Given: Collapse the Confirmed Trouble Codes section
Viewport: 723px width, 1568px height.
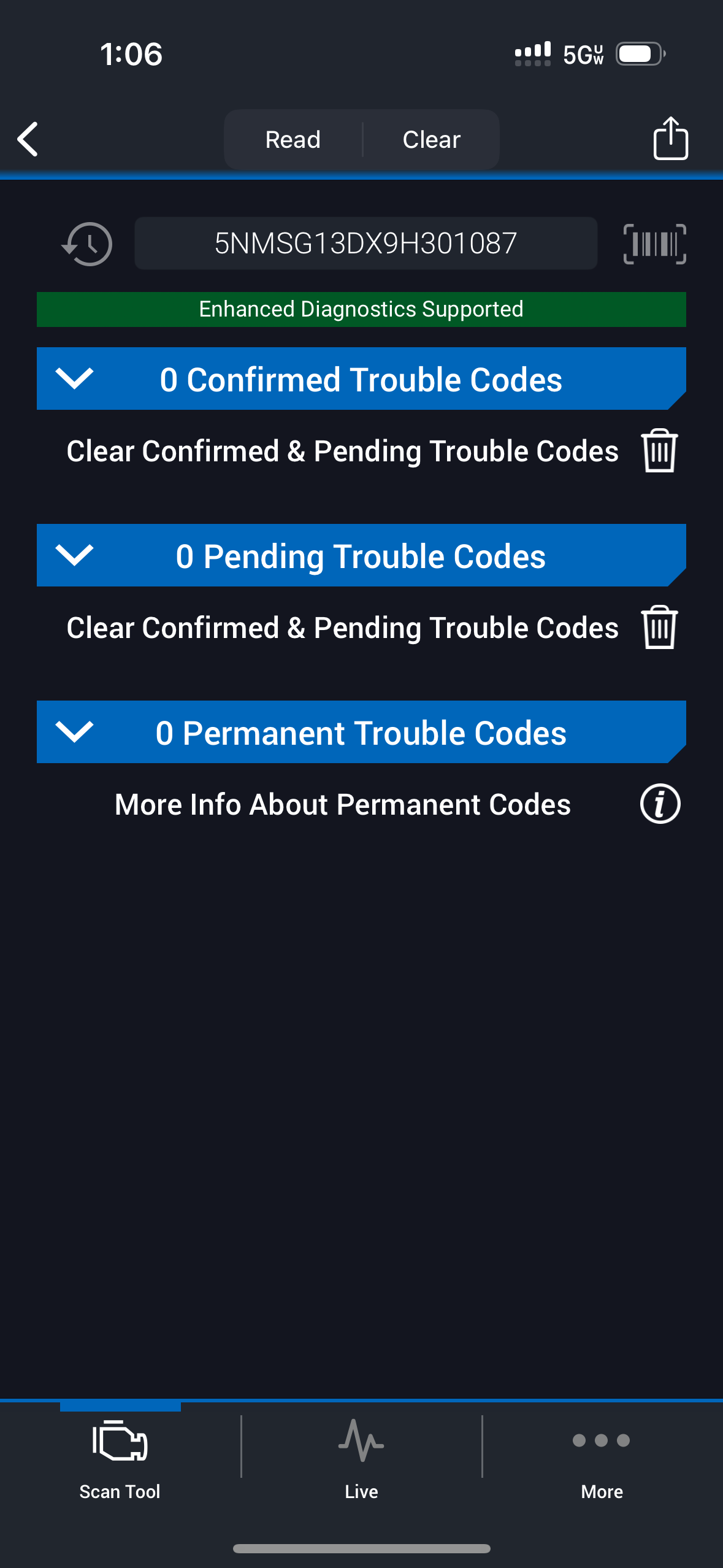Looking at the screenshot, I should click(x=74, y=379).
